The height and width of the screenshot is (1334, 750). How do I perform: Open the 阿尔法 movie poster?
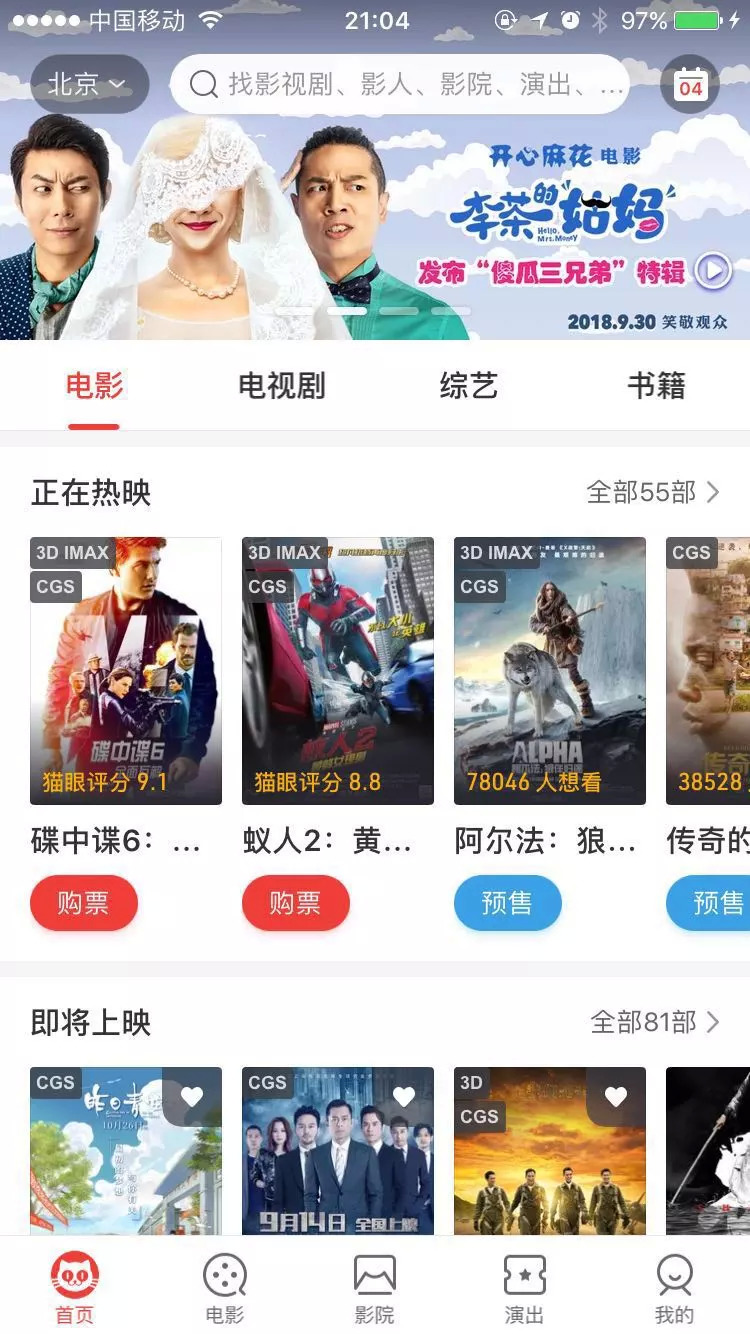tap(550, 670)
